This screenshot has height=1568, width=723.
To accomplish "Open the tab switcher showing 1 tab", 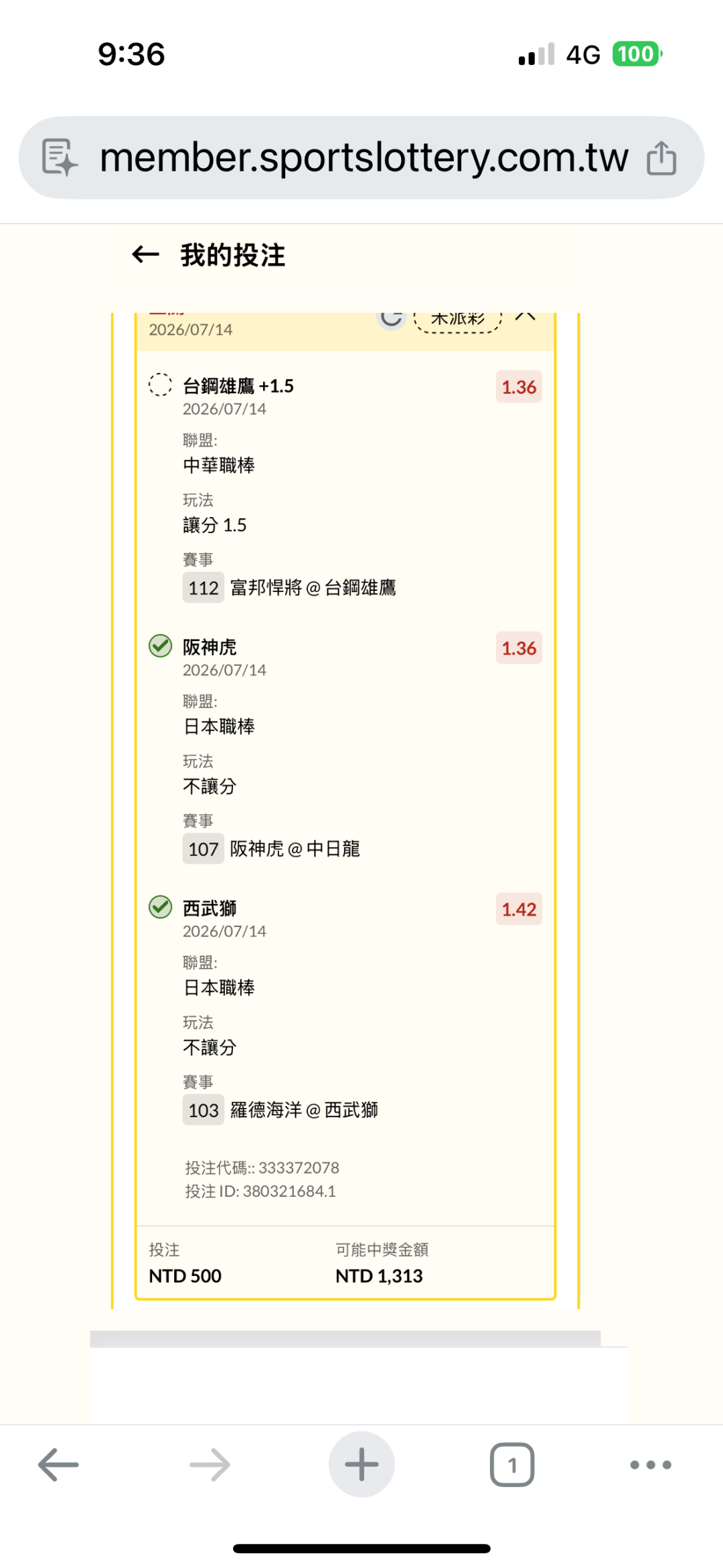I will [x=512, y=1465].
